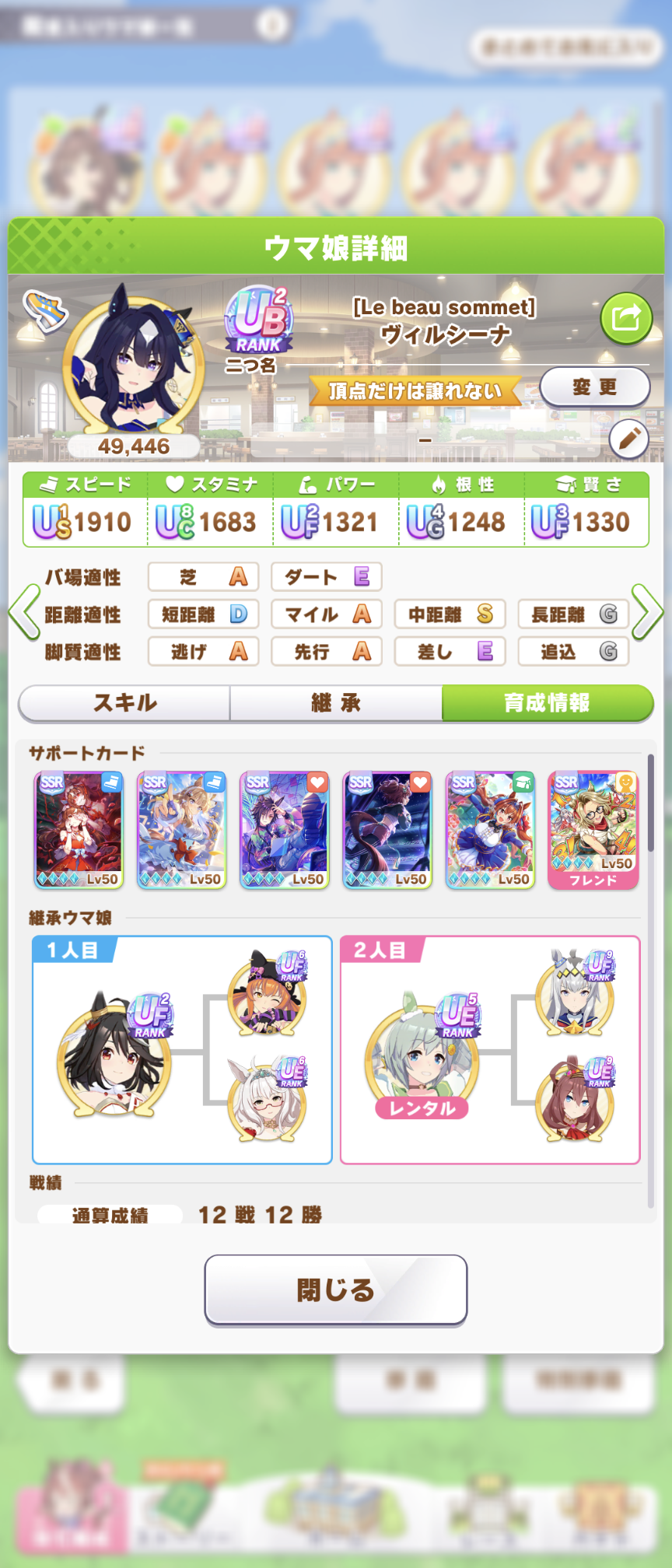Go to the next character with right arrow
Image resolution: width=672 pixels, height=1568 pixels.
point(647,613)
